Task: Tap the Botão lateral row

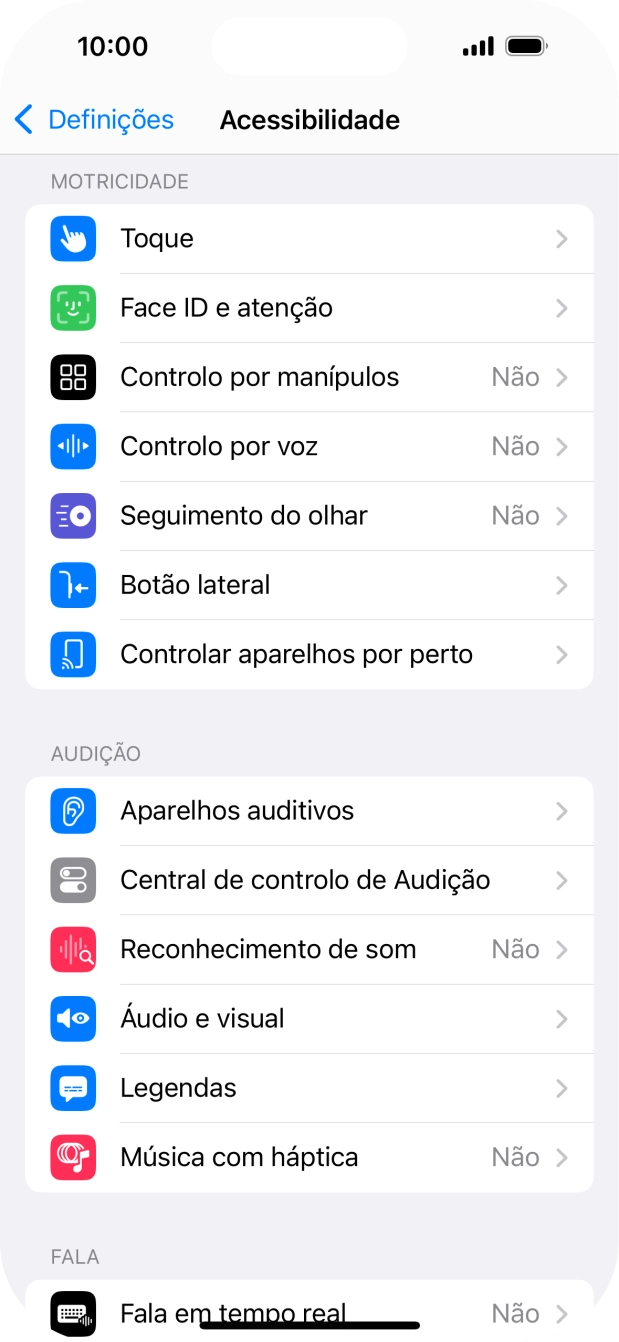Action: coord(309,585)
